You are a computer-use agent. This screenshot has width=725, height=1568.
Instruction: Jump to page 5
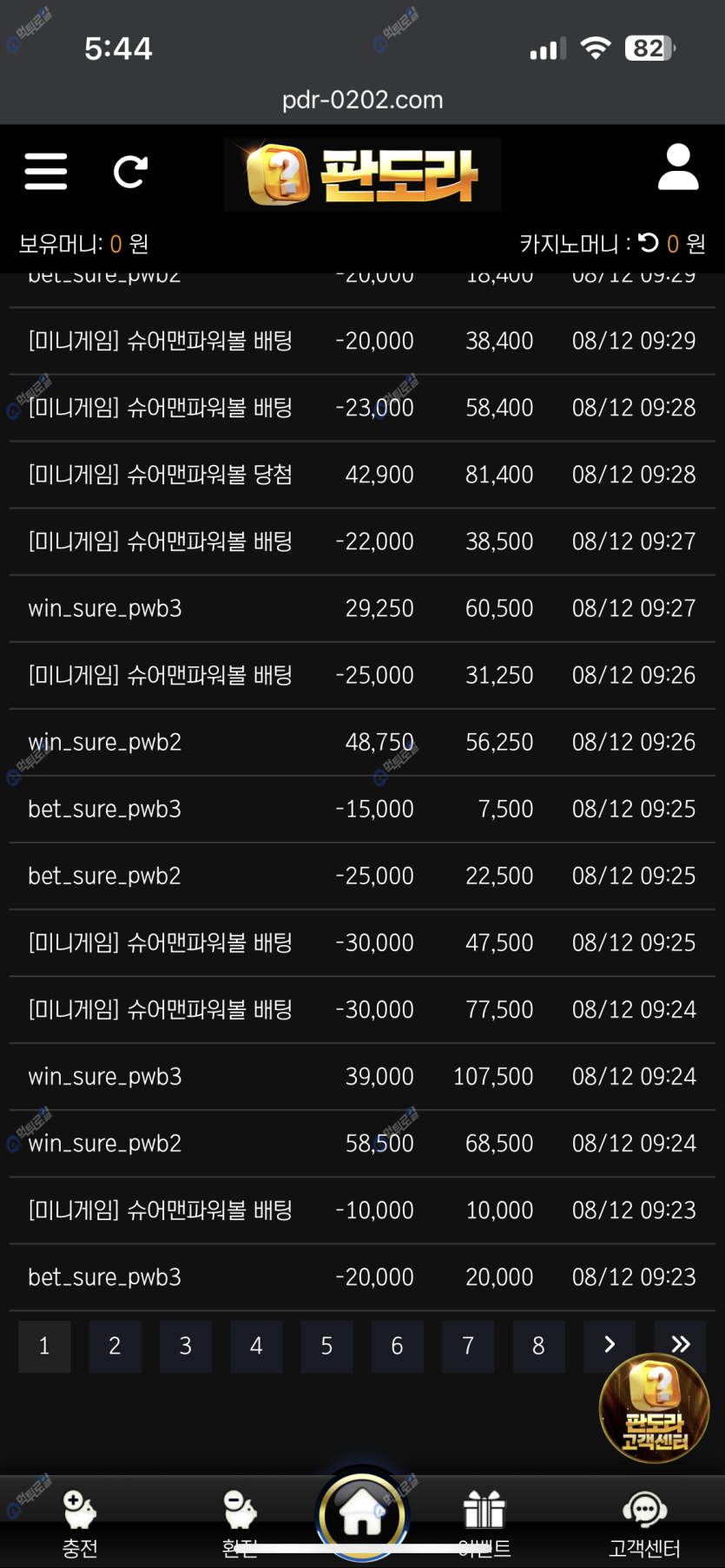pos(326,1346)
